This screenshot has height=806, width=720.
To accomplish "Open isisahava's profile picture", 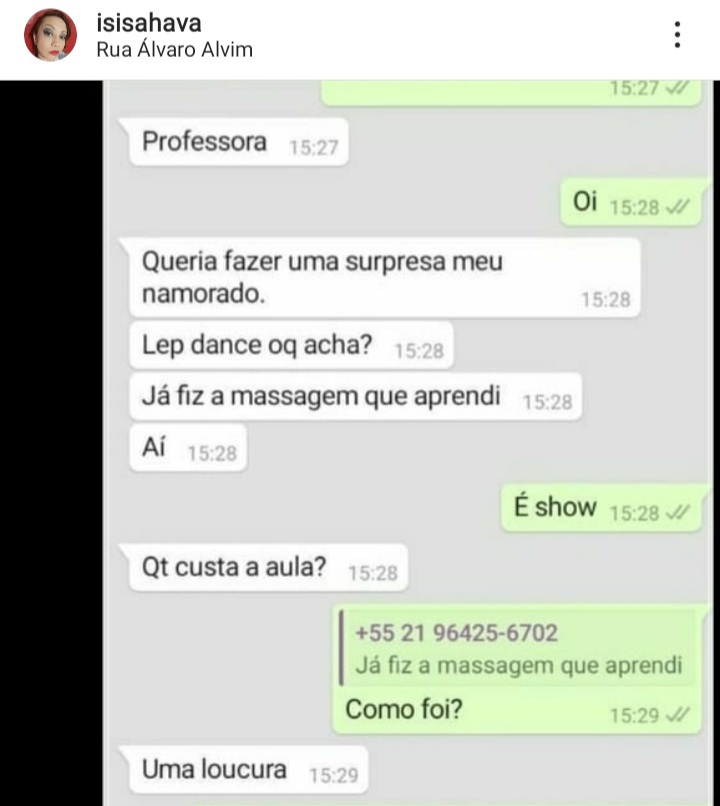I will coord(50,36).
